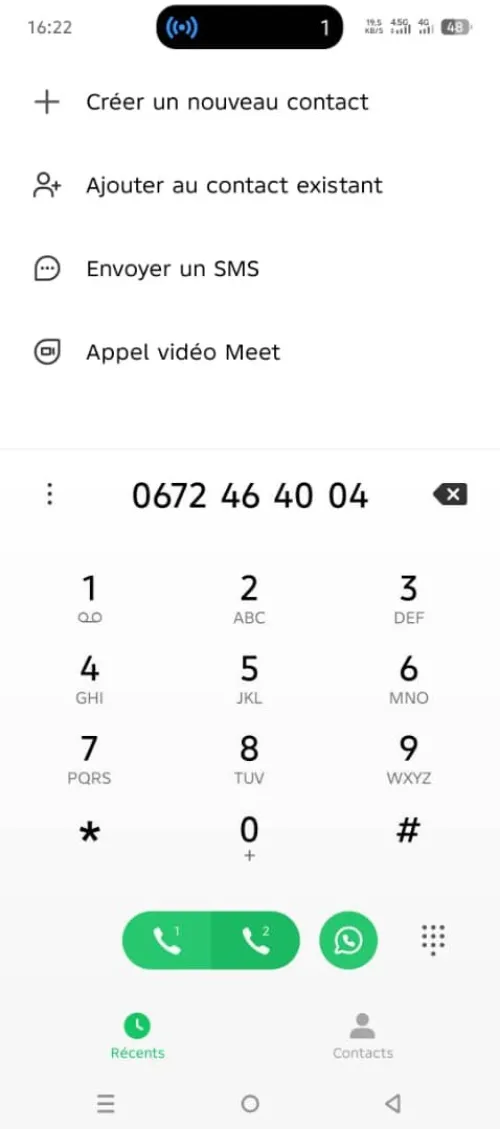Switch to the Récents tab
This screenshot has height=1129, width=500.
138,1037
